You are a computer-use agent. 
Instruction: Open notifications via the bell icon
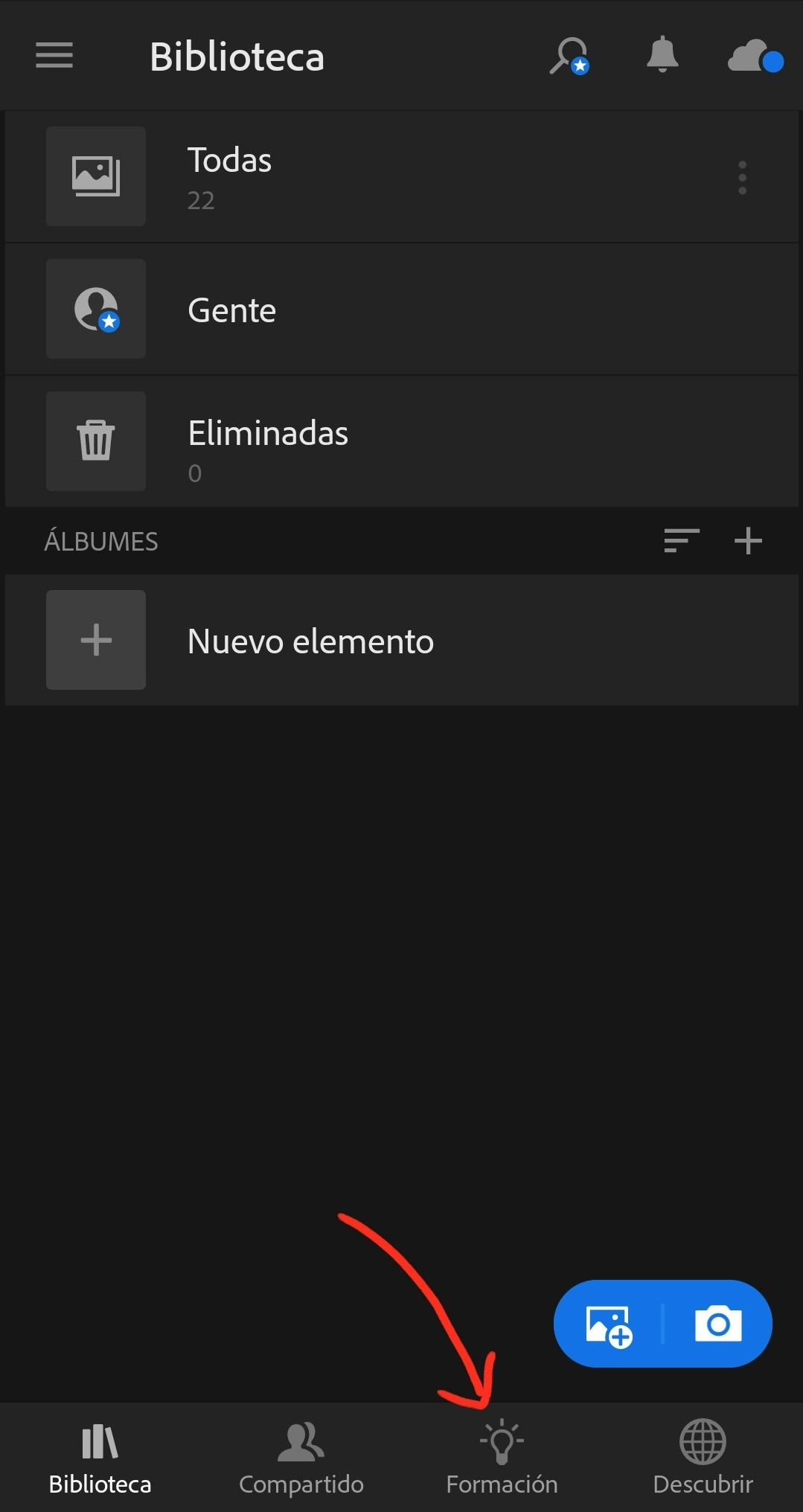[x=662, y=56]
